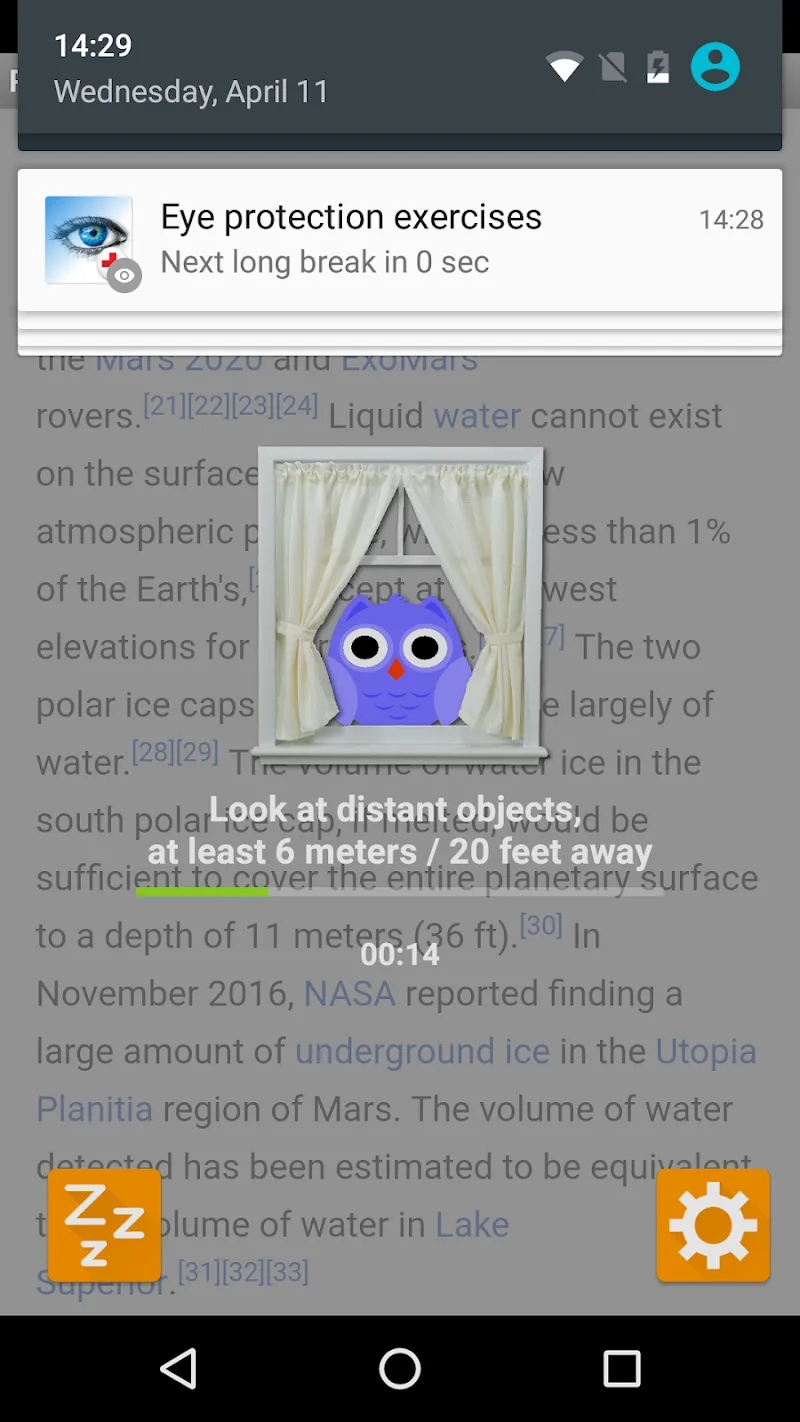
Task: Go back with the navigation back button
Action: tap(179, 1368)
